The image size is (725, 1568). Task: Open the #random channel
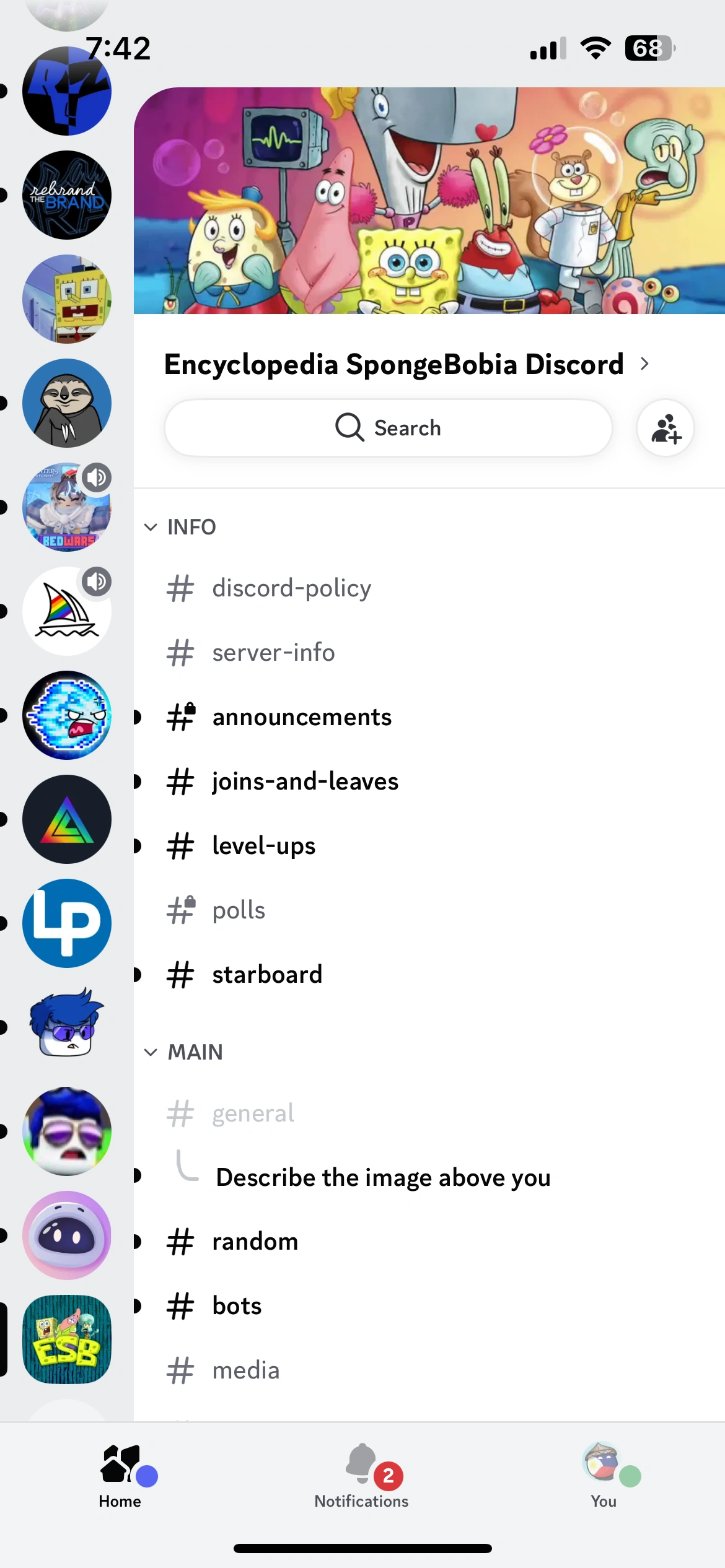[x=255, y=1242]
